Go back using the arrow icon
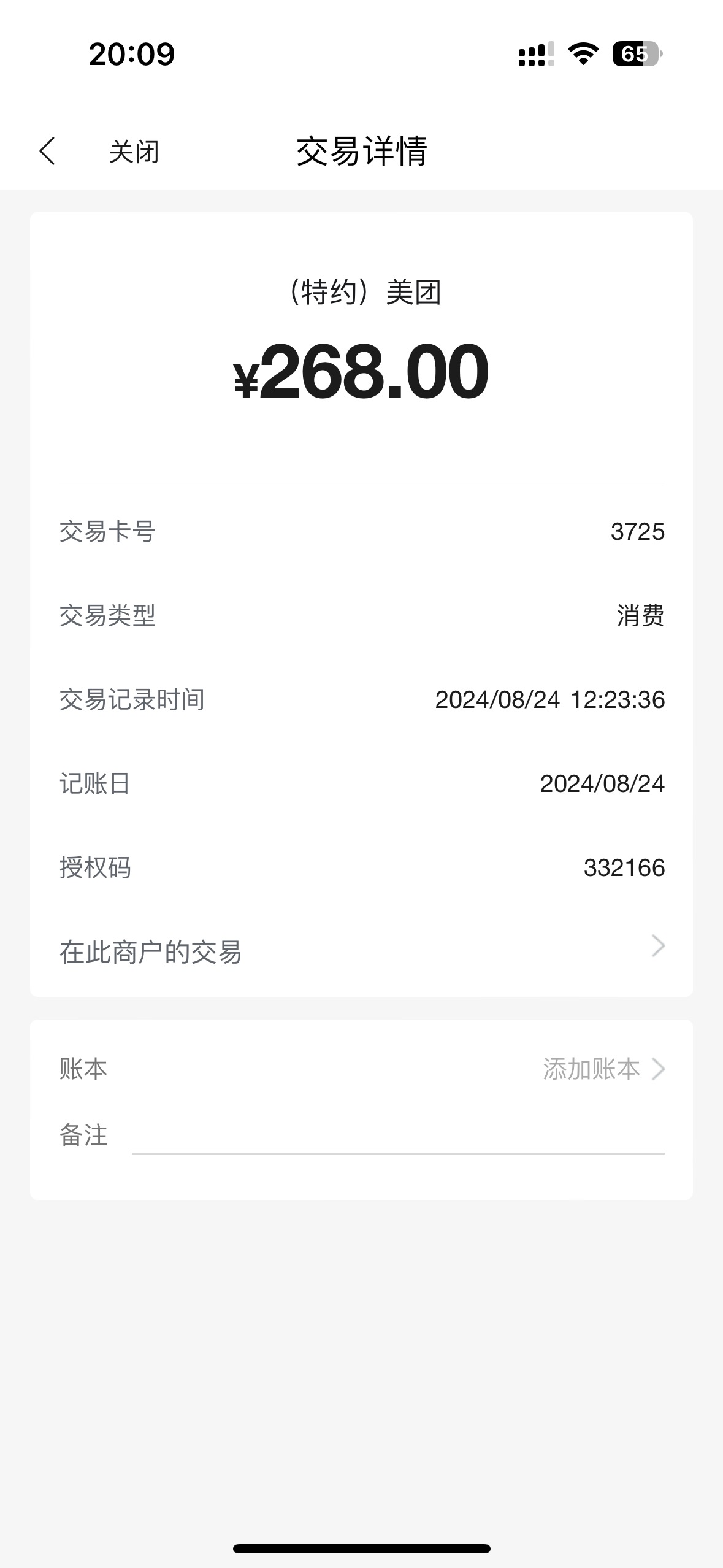Screen dimensions: 723x1568 [x=47, y=151]
